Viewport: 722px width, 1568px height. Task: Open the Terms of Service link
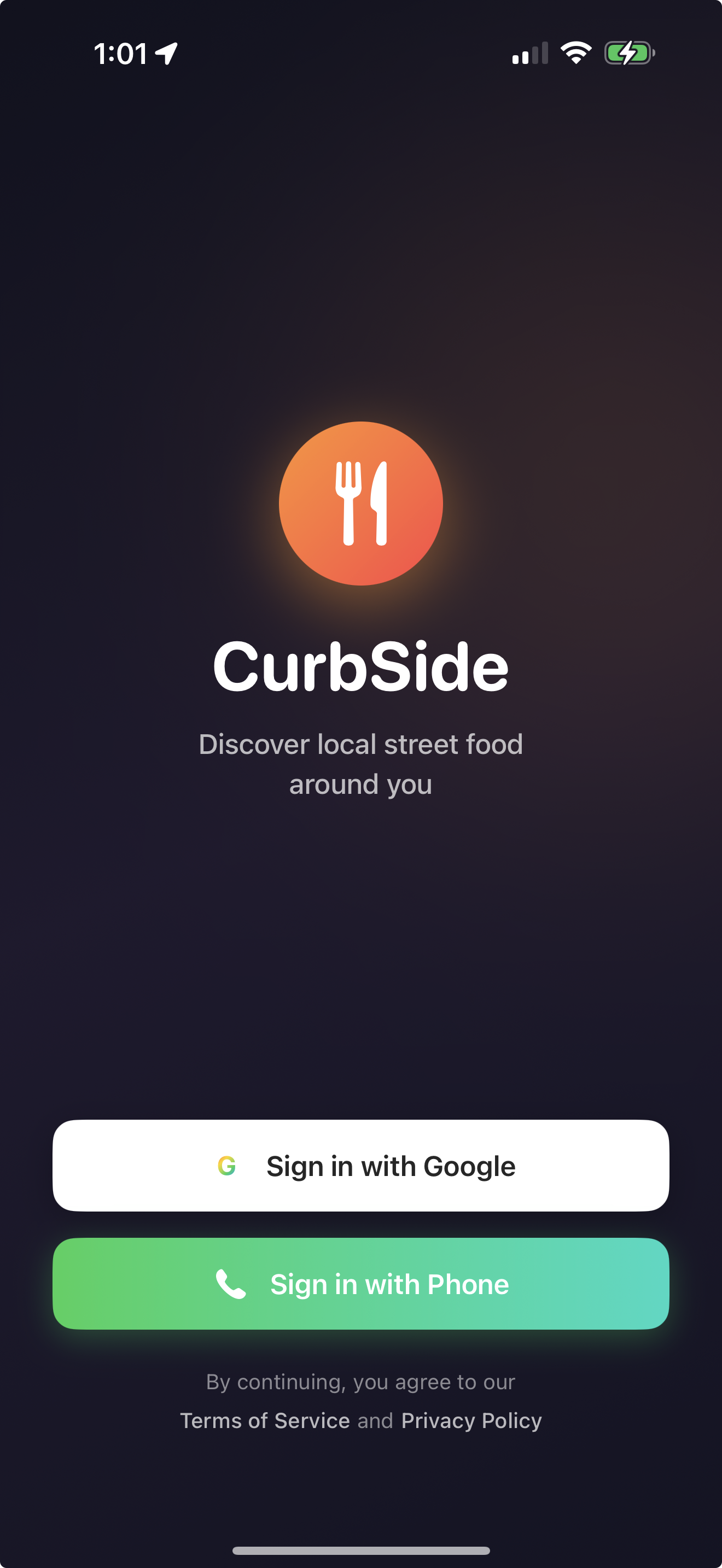[264, 1420]
